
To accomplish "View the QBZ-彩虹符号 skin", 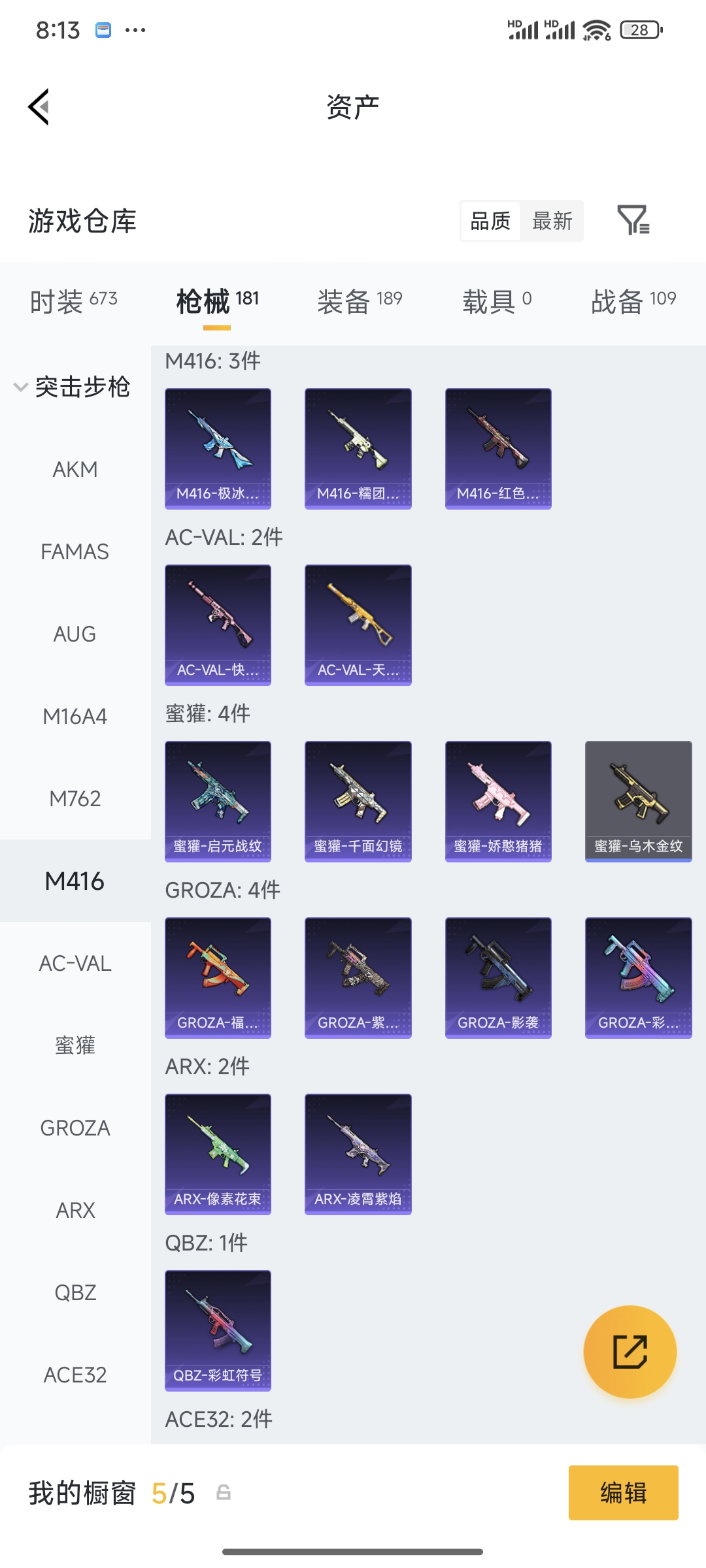I will (218, 1330).
